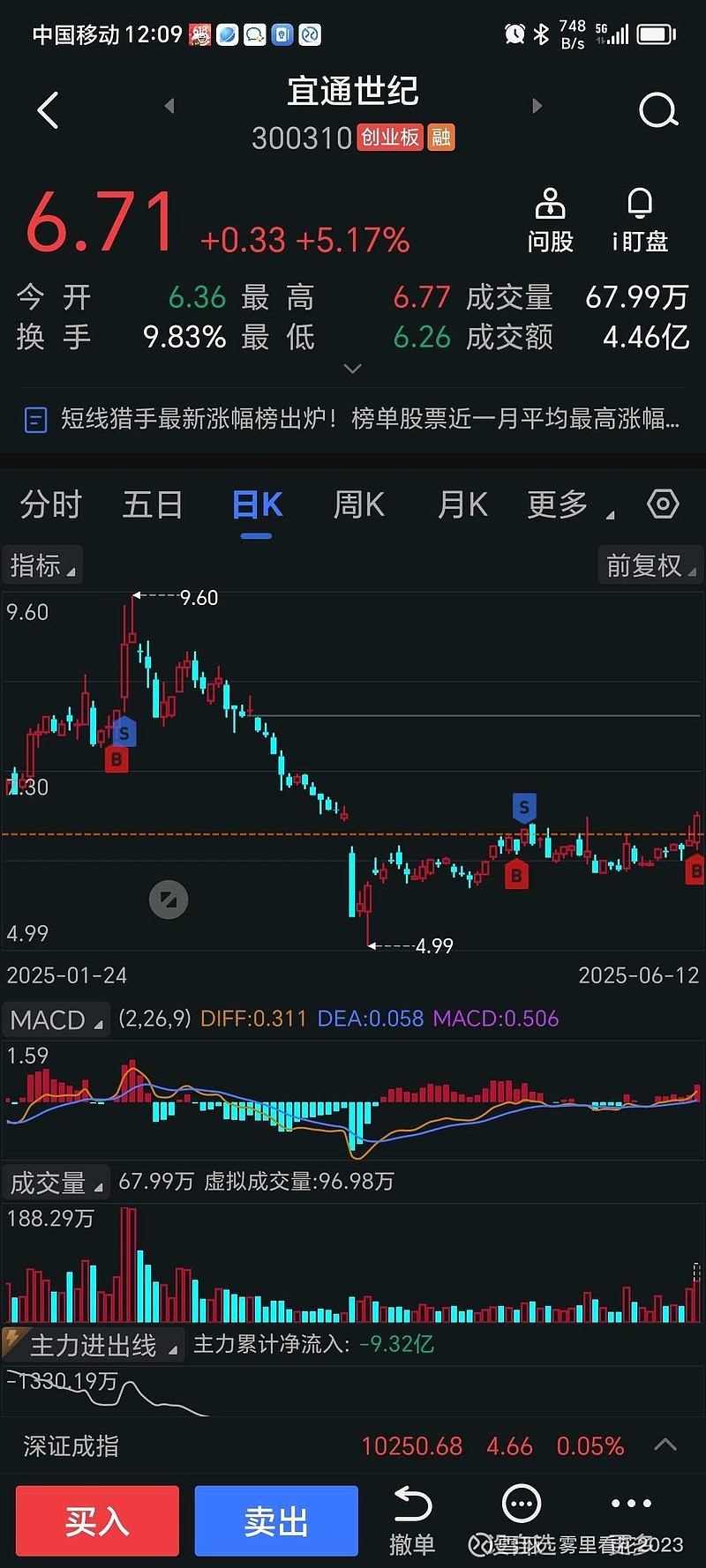This screenshot has height=1568, width=706.
Task: Switch to the 周K tab
Action: (x=358, y=505)
